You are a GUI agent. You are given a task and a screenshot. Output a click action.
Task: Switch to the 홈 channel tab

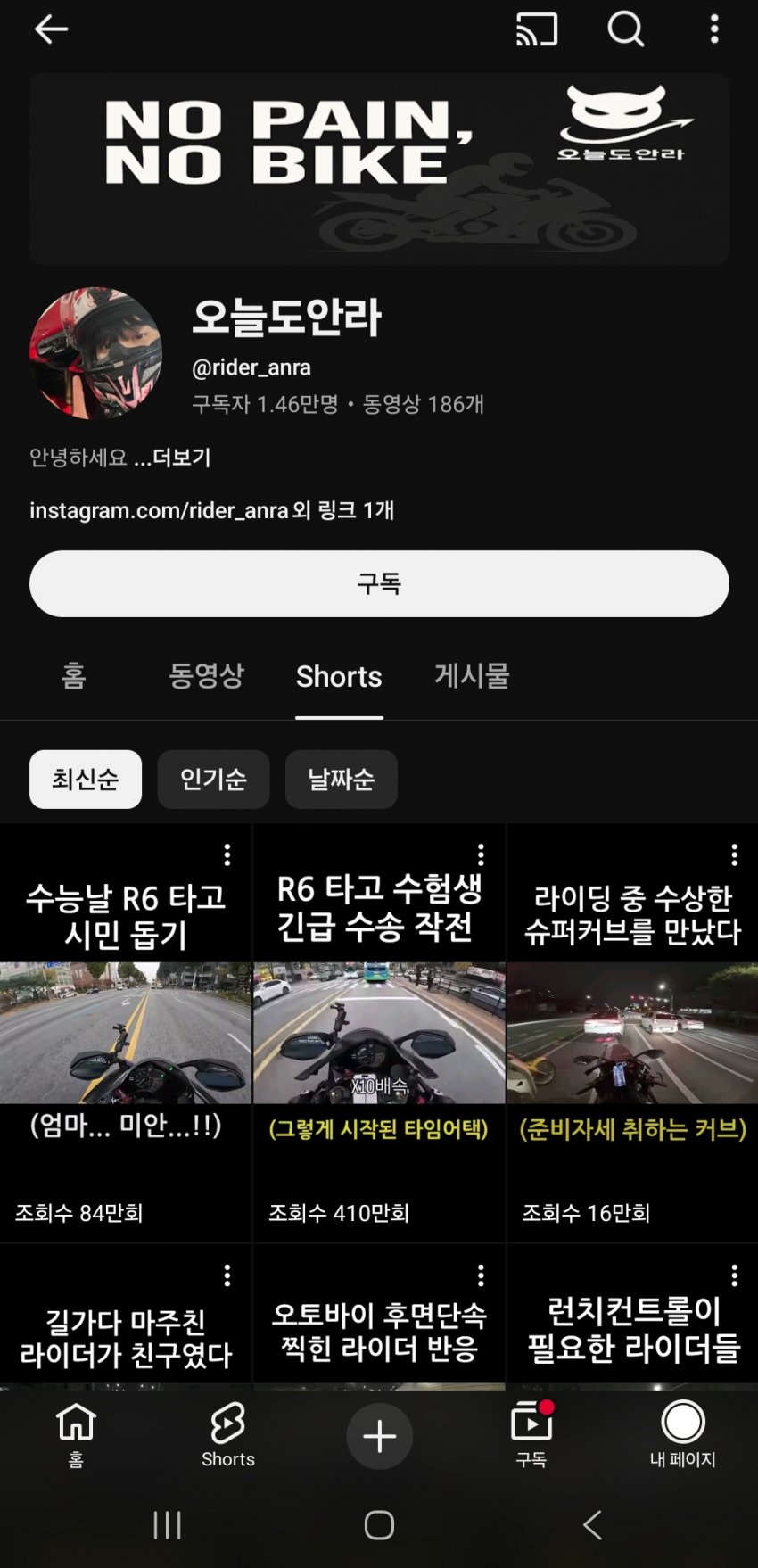(74, 676)
